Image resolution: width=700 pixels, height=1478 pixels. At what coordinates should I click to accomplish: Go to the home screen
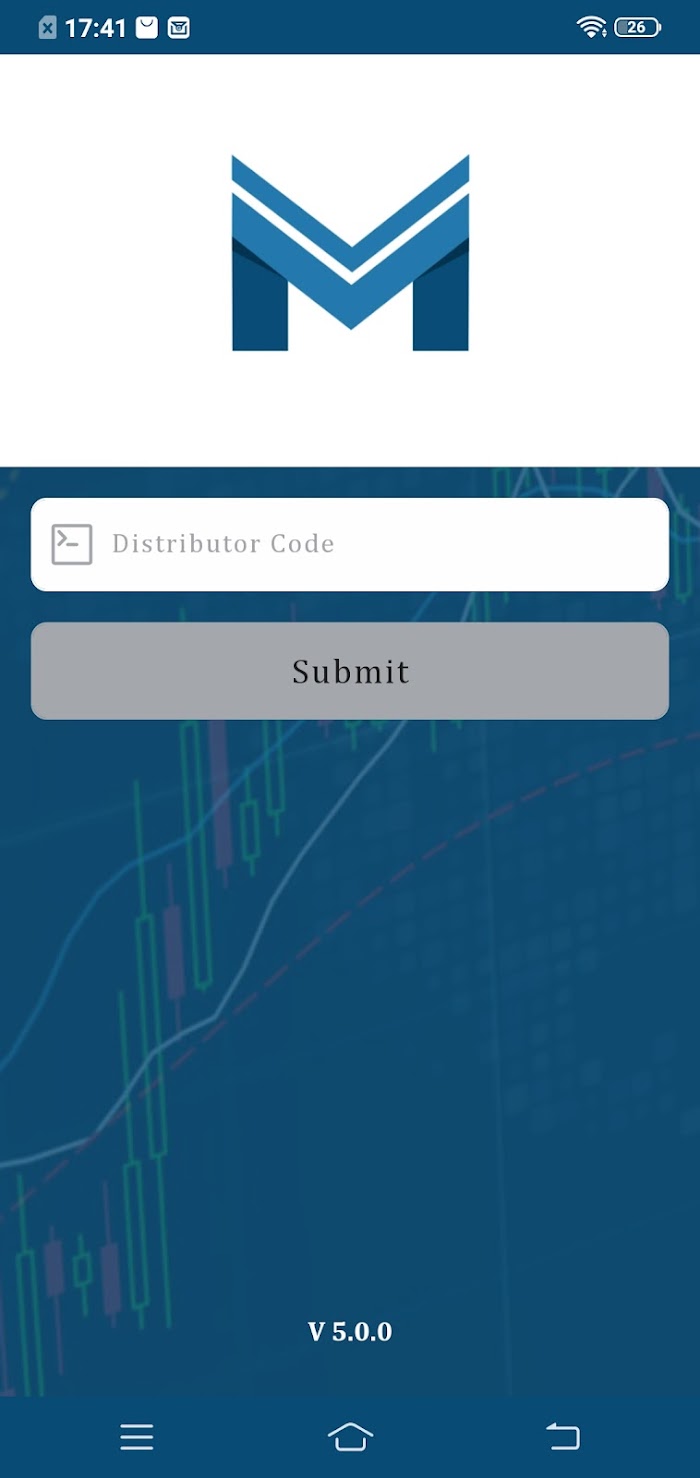(x=350, y=1437)
